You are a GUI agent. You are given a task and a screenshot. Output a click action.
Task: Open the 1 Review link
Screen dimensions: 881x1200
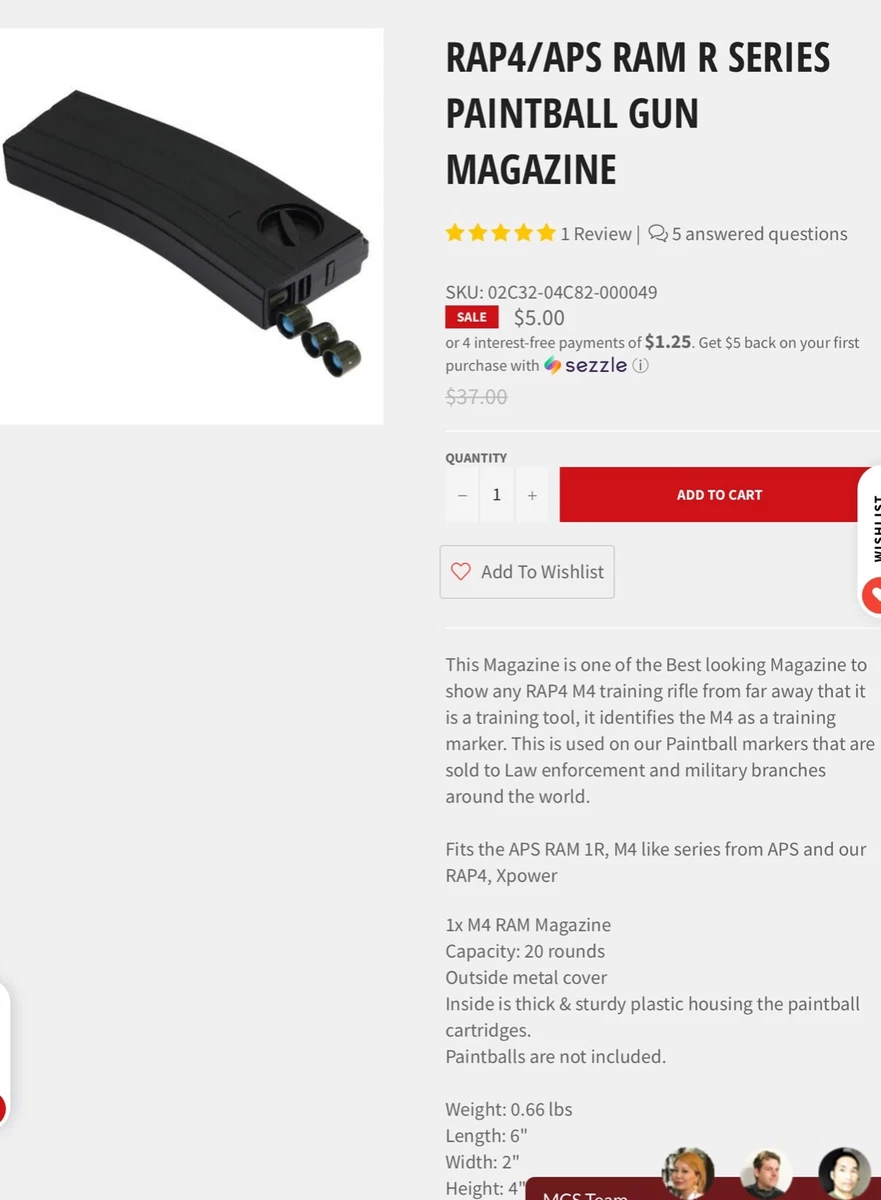coord(595,234)
